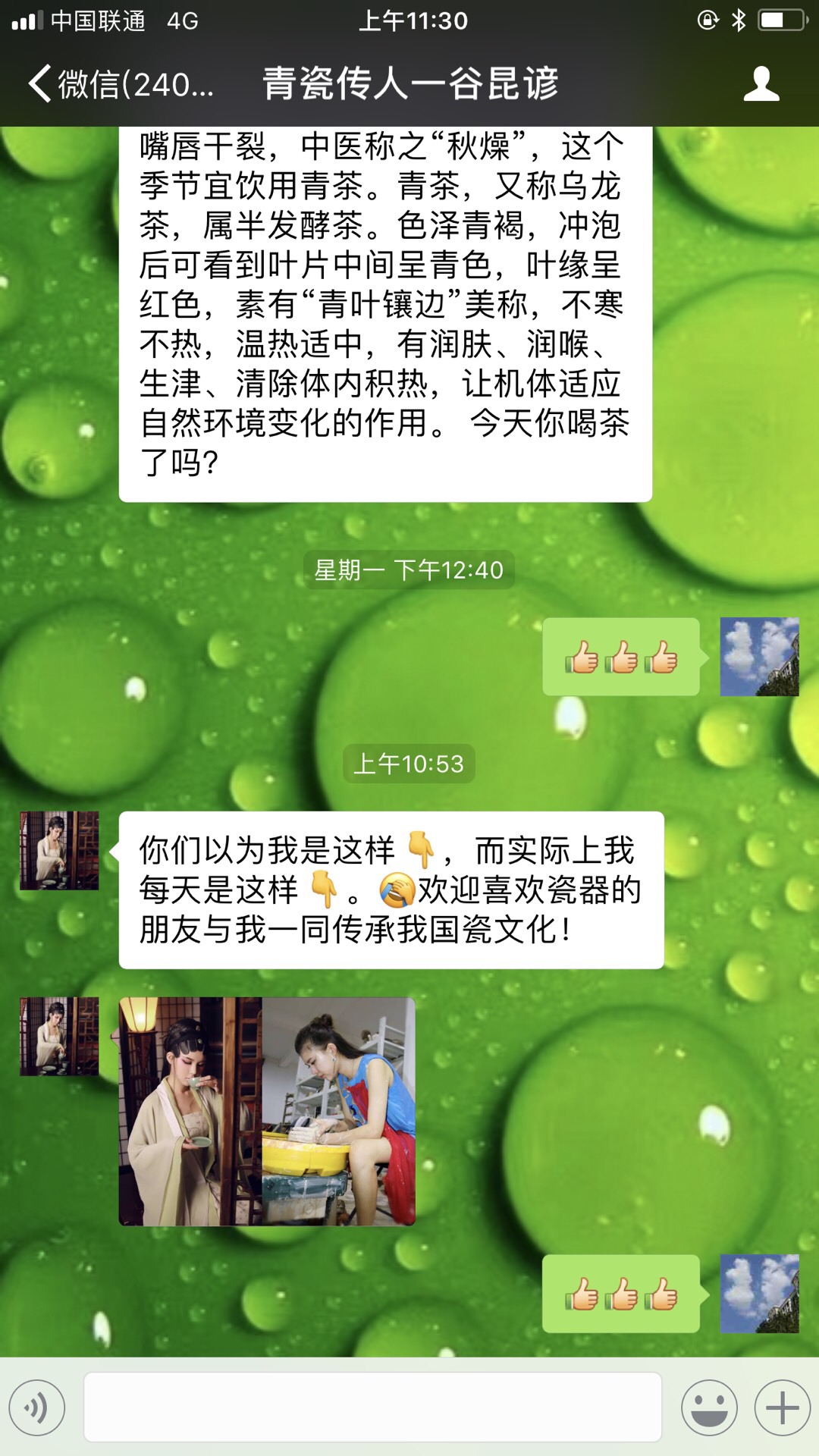Open contact avatar beside the 你们以为 message
The height and width of the screenshot is (1456, 819).
pos(59,850)
